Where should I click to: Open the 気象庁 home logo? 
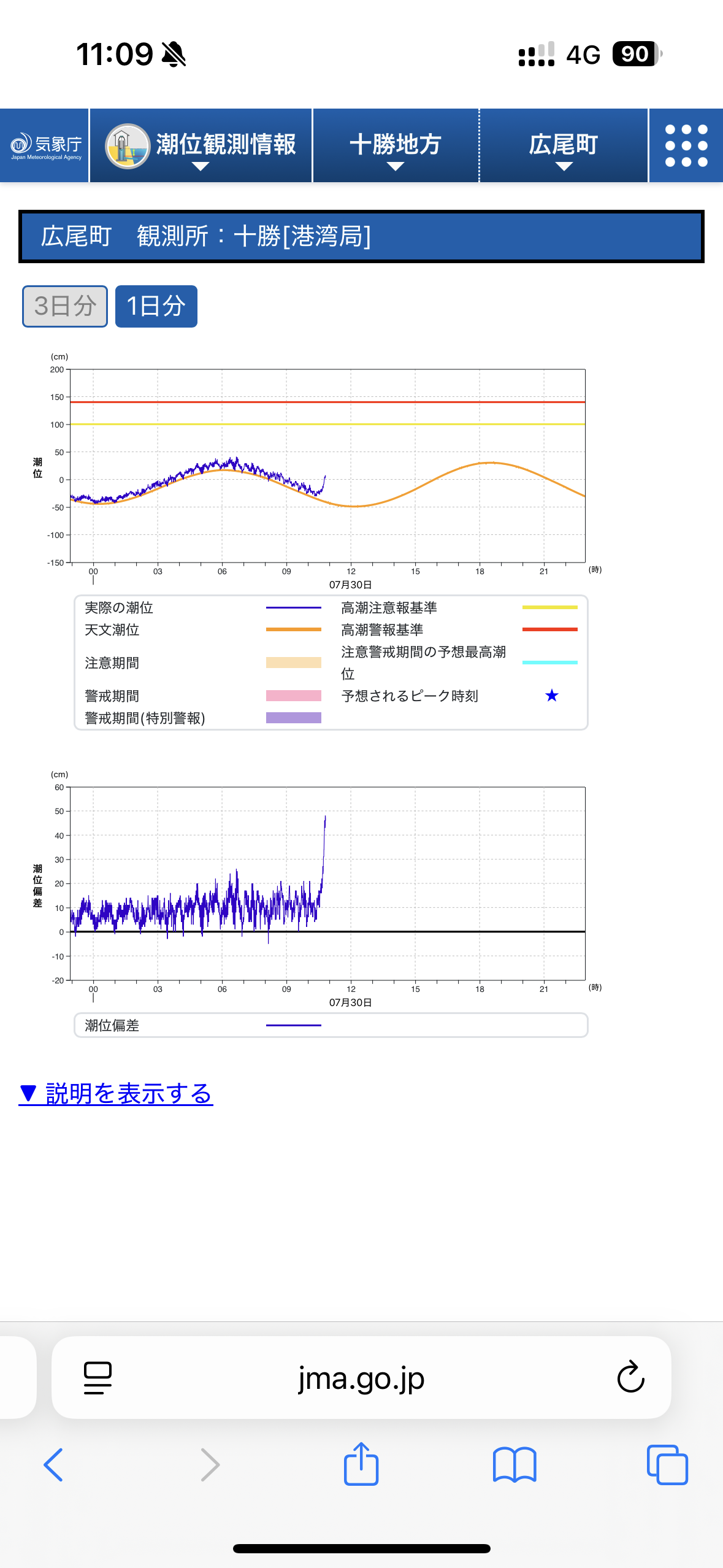coord(45,145)
